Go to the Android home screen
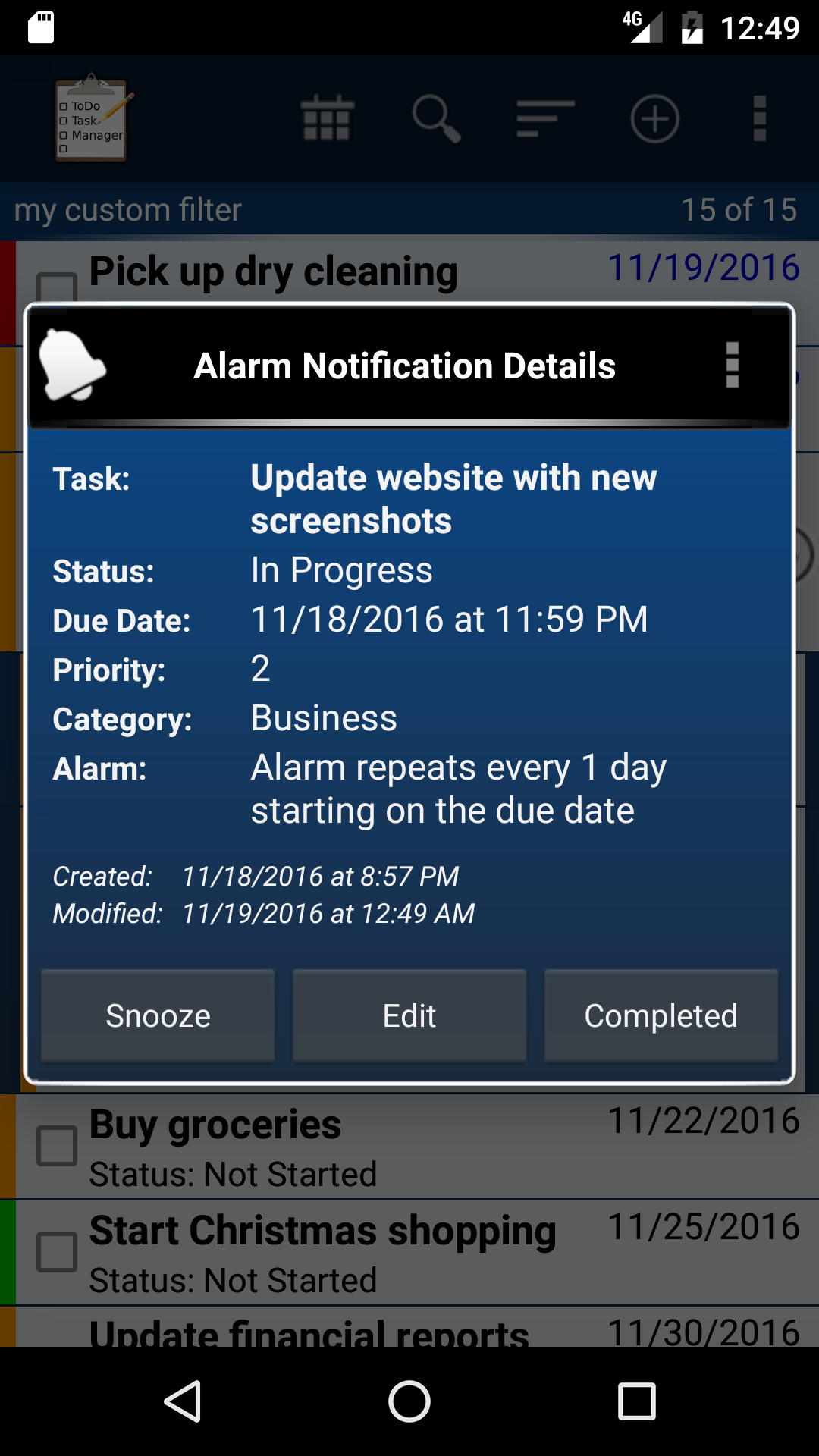 pyautogui.click(x=409, y=1401)
